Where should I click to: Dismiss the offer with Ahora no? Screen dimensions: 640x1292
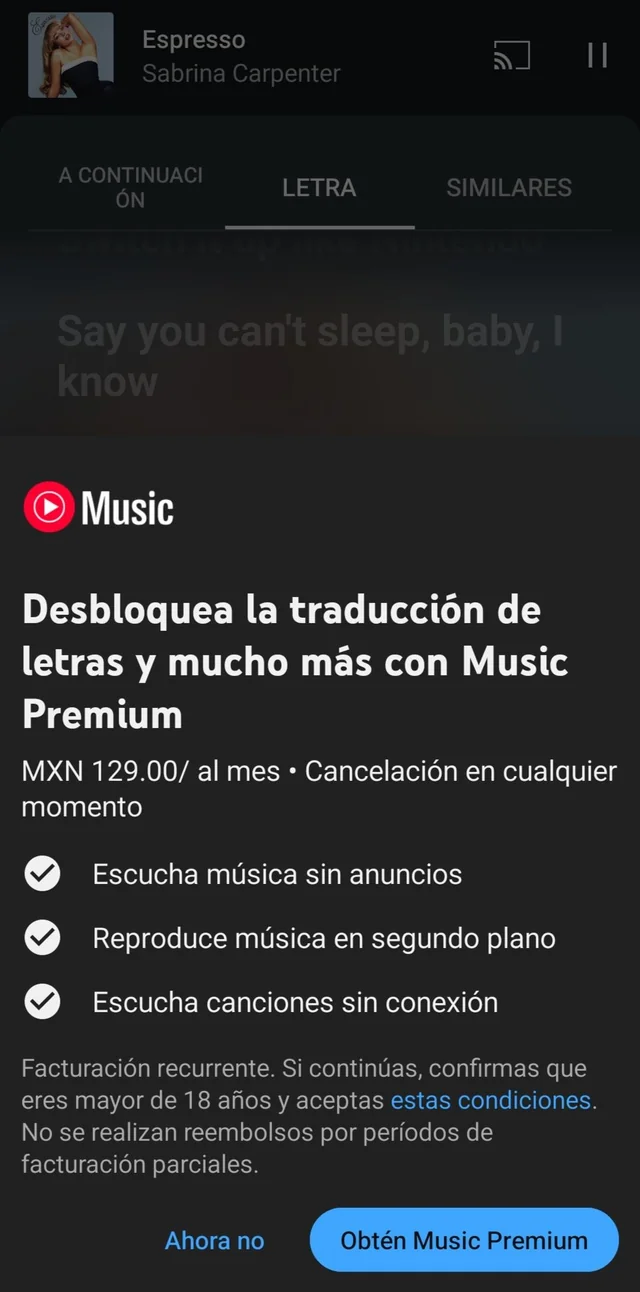pyautogui.click(x=214, y=1241)
